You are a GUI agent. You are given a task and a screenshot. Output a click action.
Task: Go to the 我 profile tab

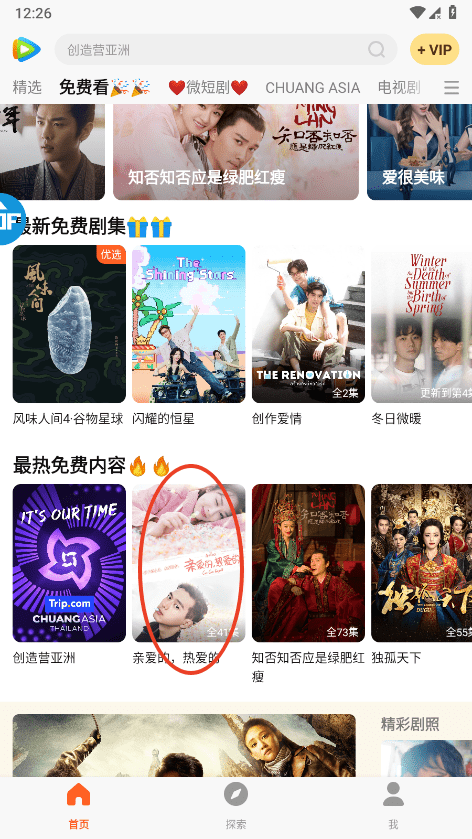[393, 806]
